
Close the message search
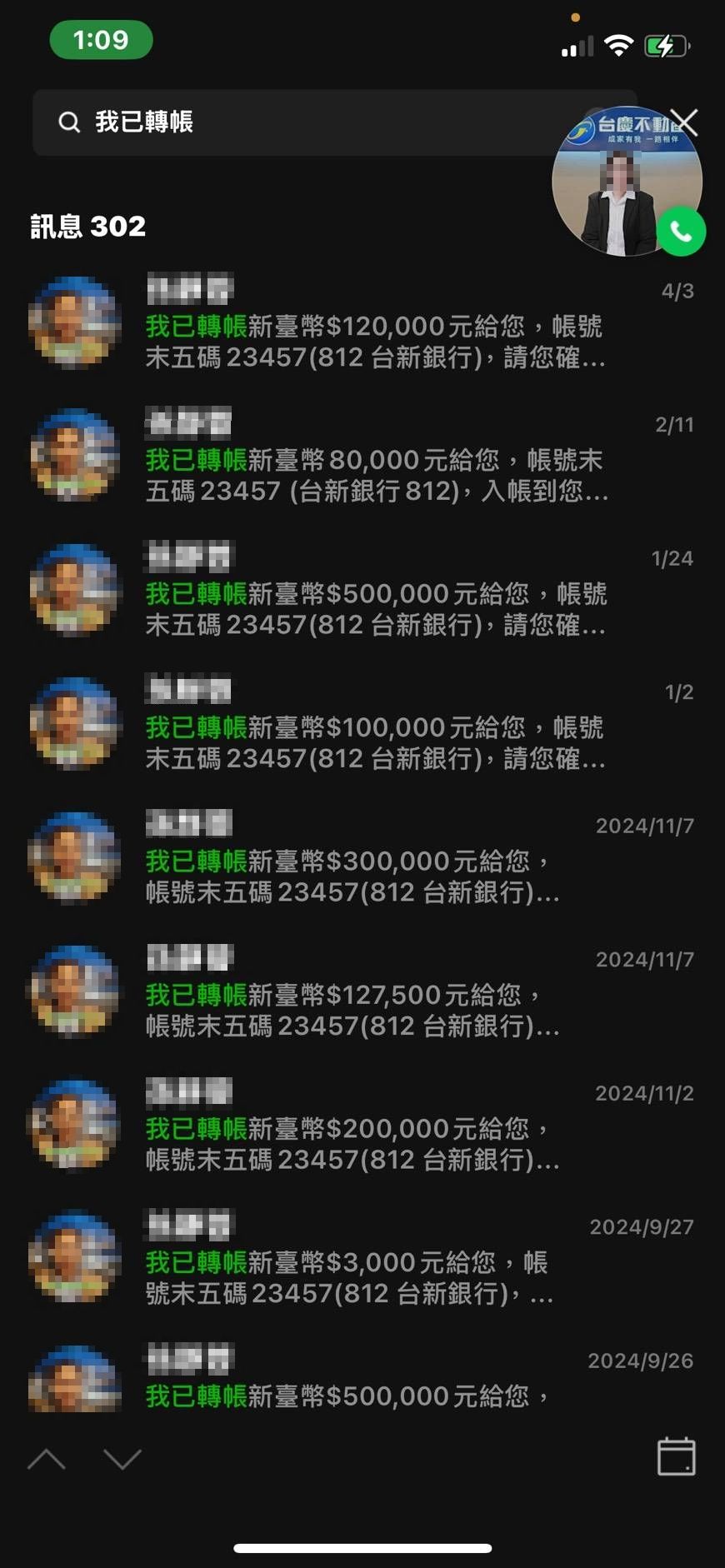tap(685, 122)
